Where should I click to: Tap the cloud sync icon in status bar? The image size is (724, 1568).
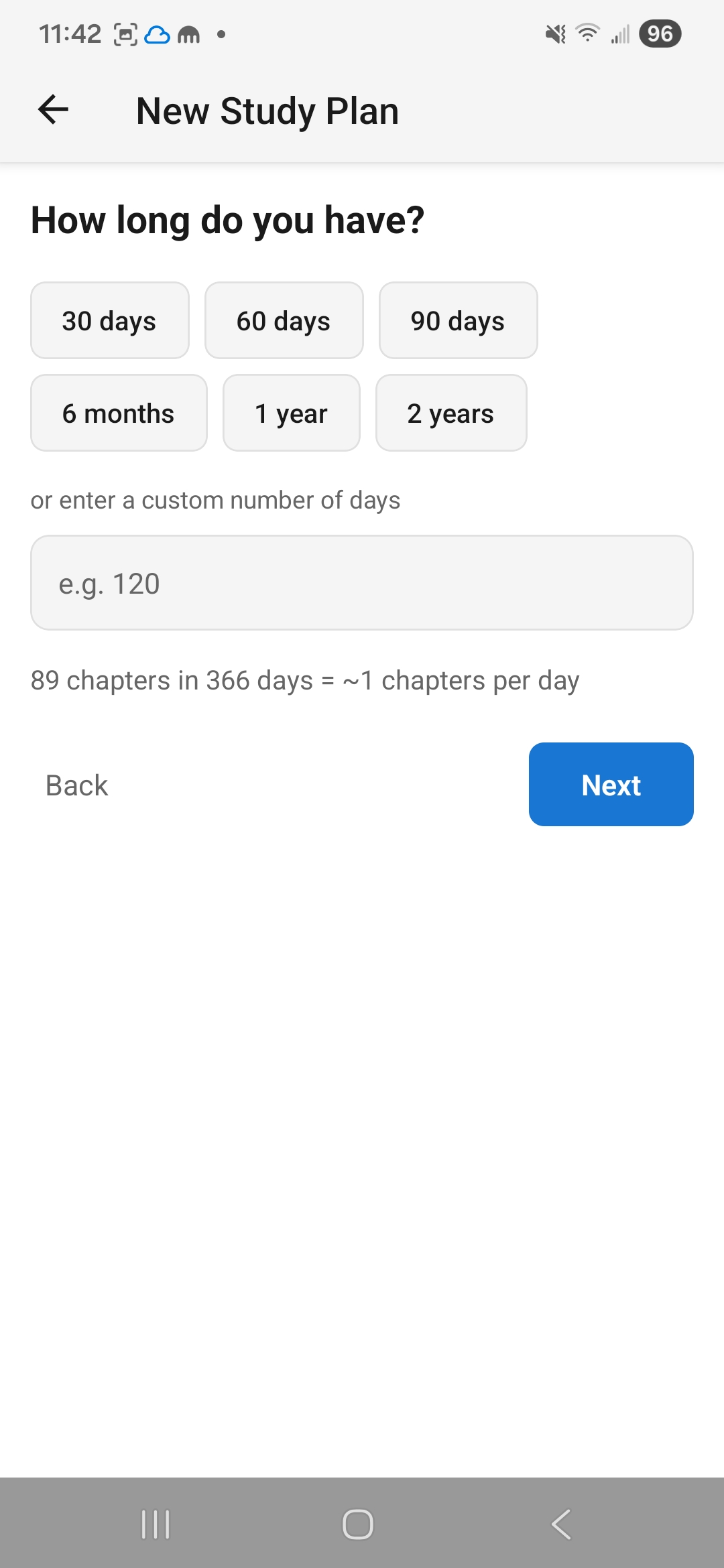[x=158, y=34]
